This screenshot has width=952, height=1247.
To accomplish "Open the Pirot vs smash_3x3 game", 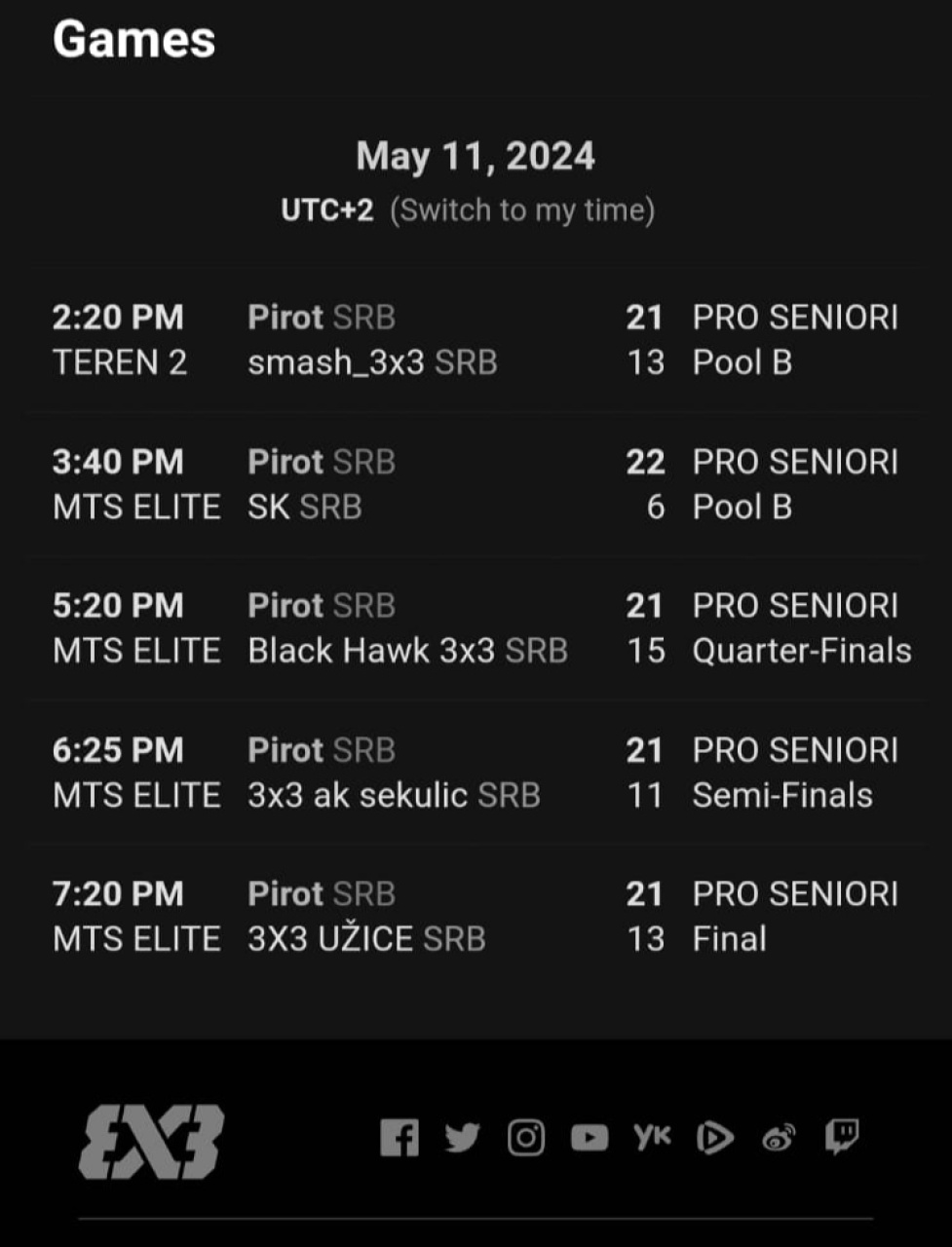I will [476, 340].
